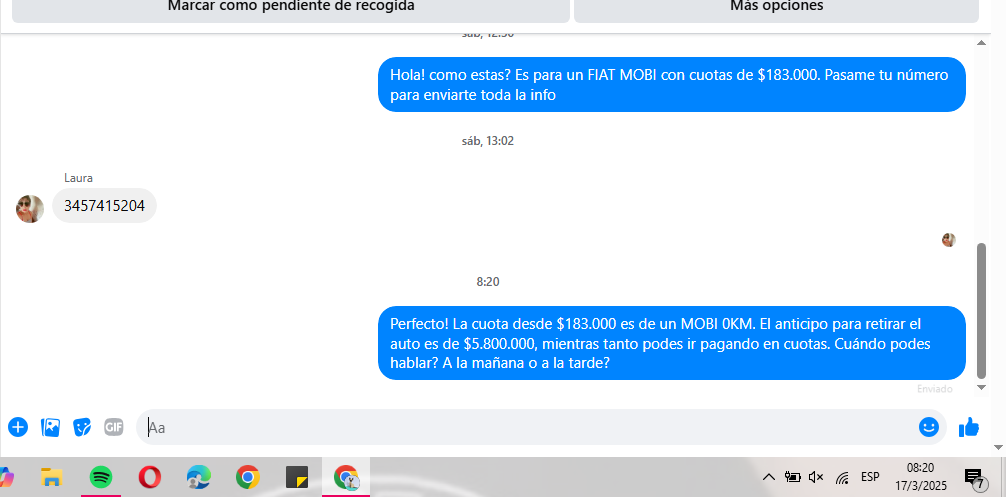1006x497 pixels.
Task: View Laura's profile picture
Action: 30,208
